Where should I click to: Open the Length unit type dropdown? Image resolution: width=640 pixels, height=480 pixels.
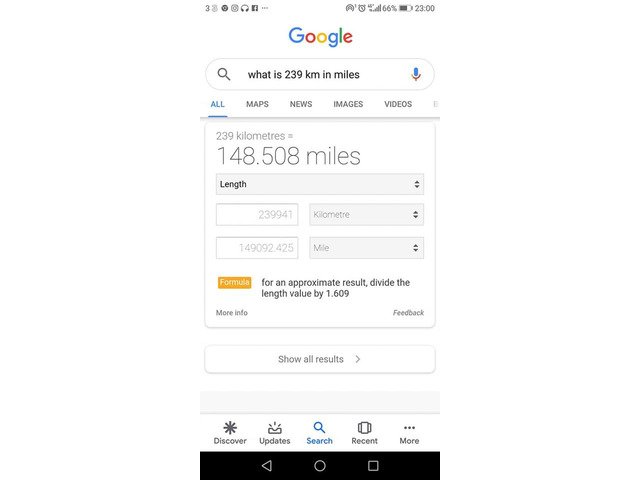320,184
